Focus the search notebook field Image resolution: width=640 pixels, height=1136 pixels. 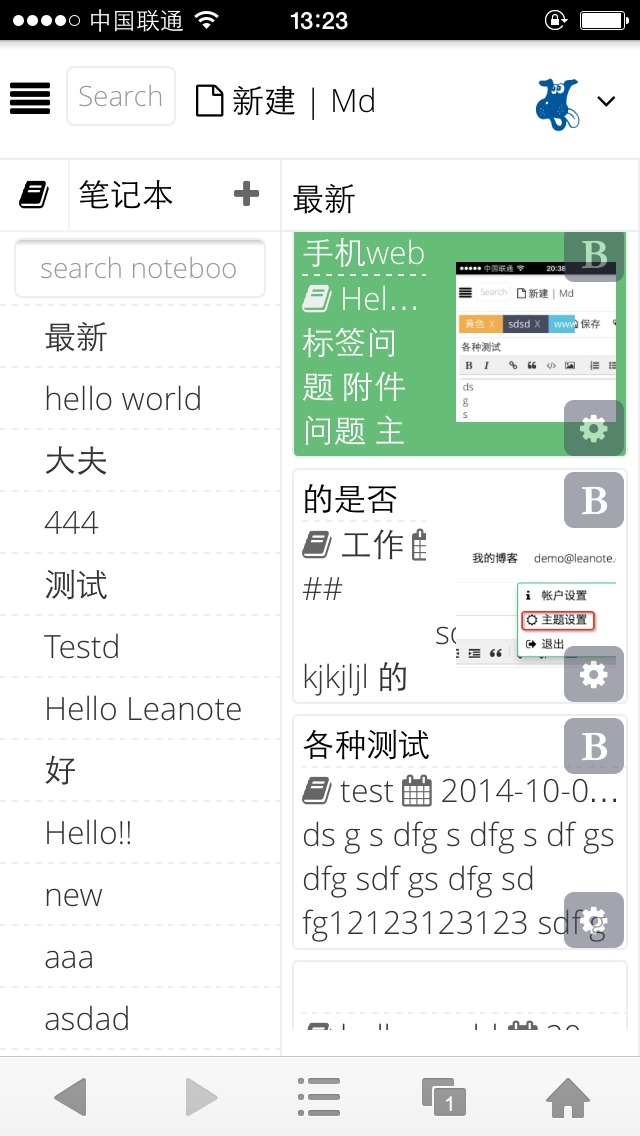[139, 269]
